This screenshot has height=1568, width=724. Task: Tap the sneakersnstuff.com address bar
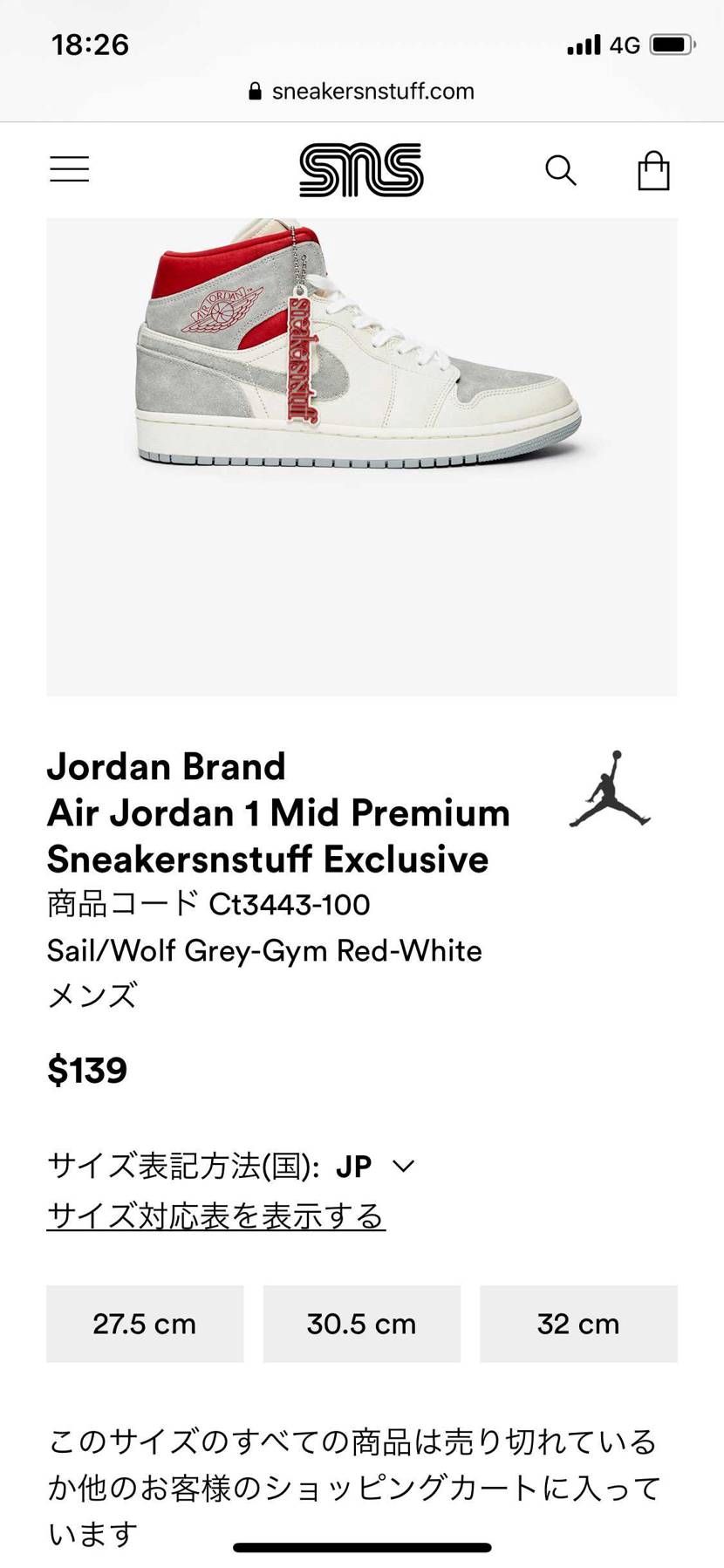point(362,91)
